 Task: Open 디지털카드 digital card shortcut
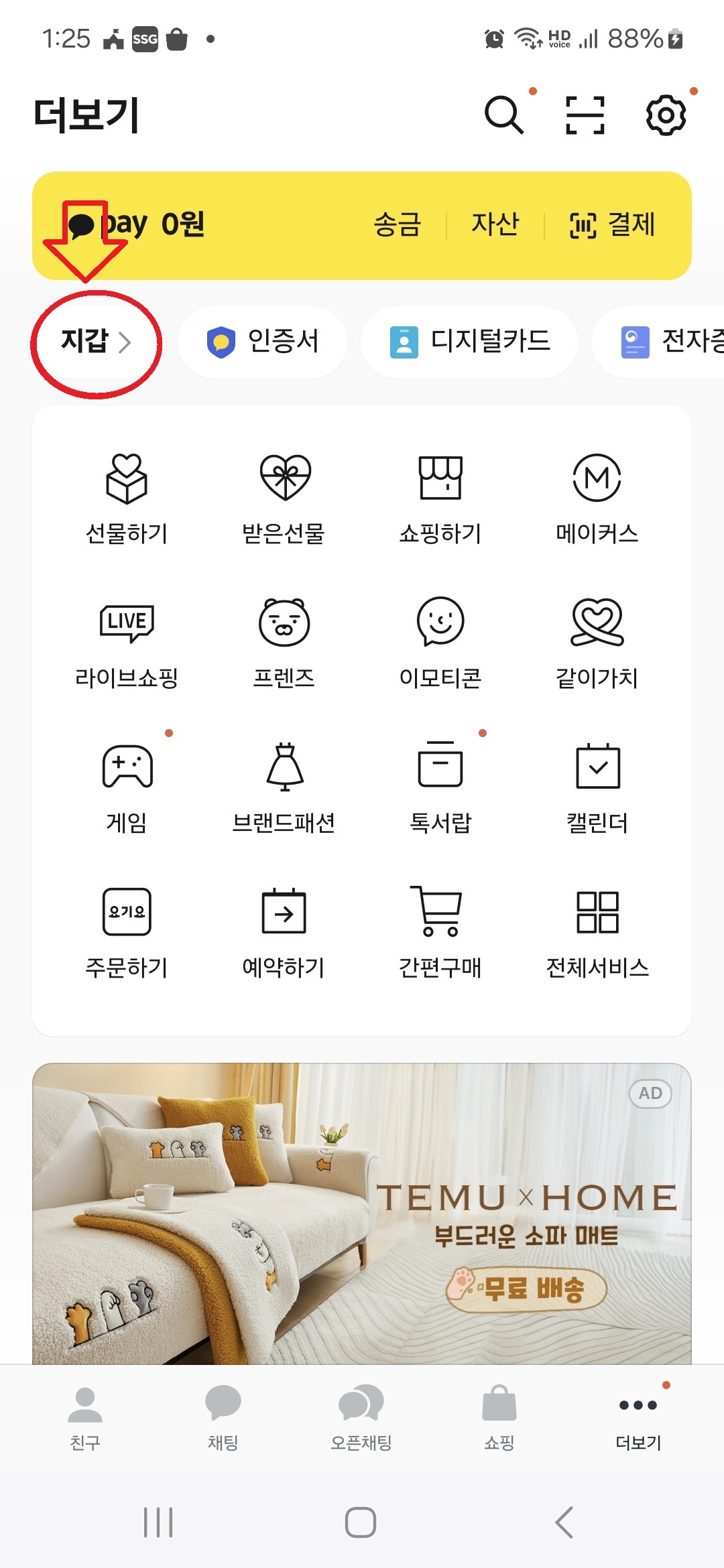pyautogui.click(x=469, y=342)
